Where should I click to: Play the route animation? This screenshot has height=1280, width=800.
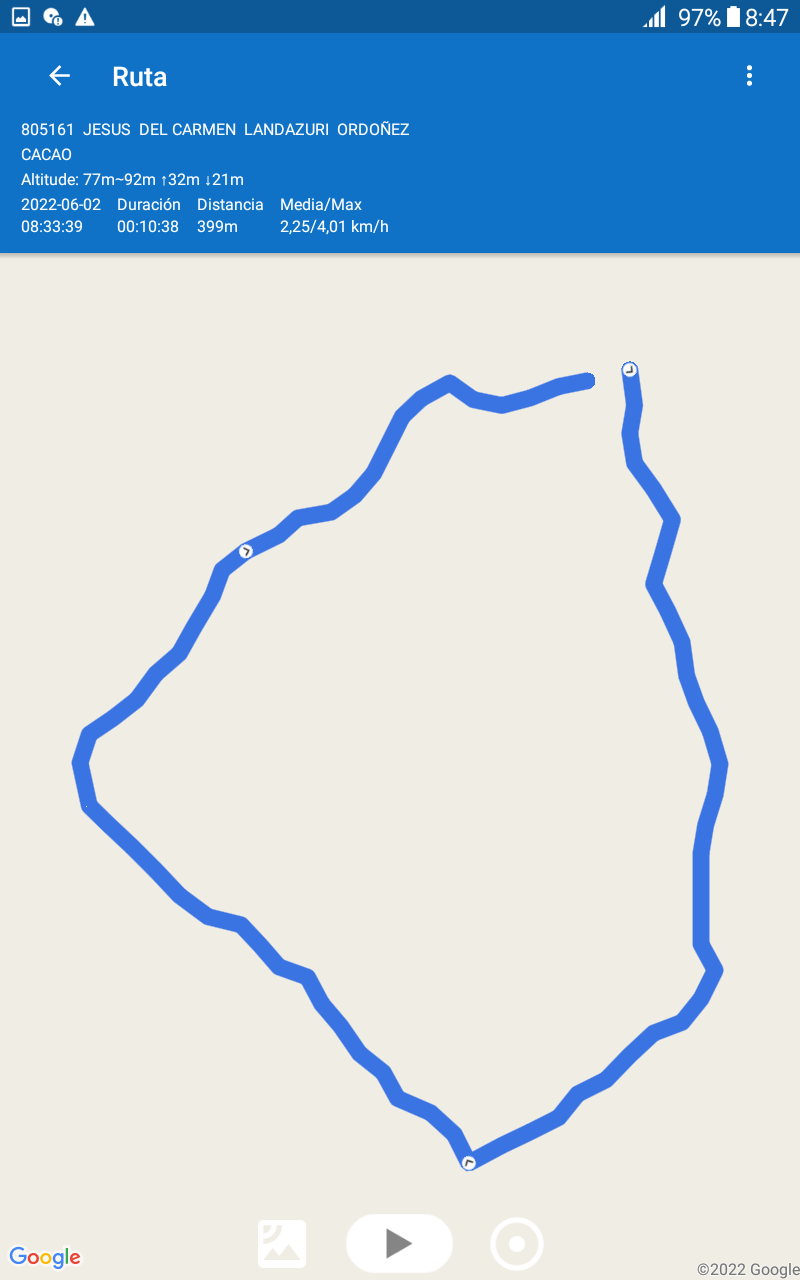click(399, 1243)
